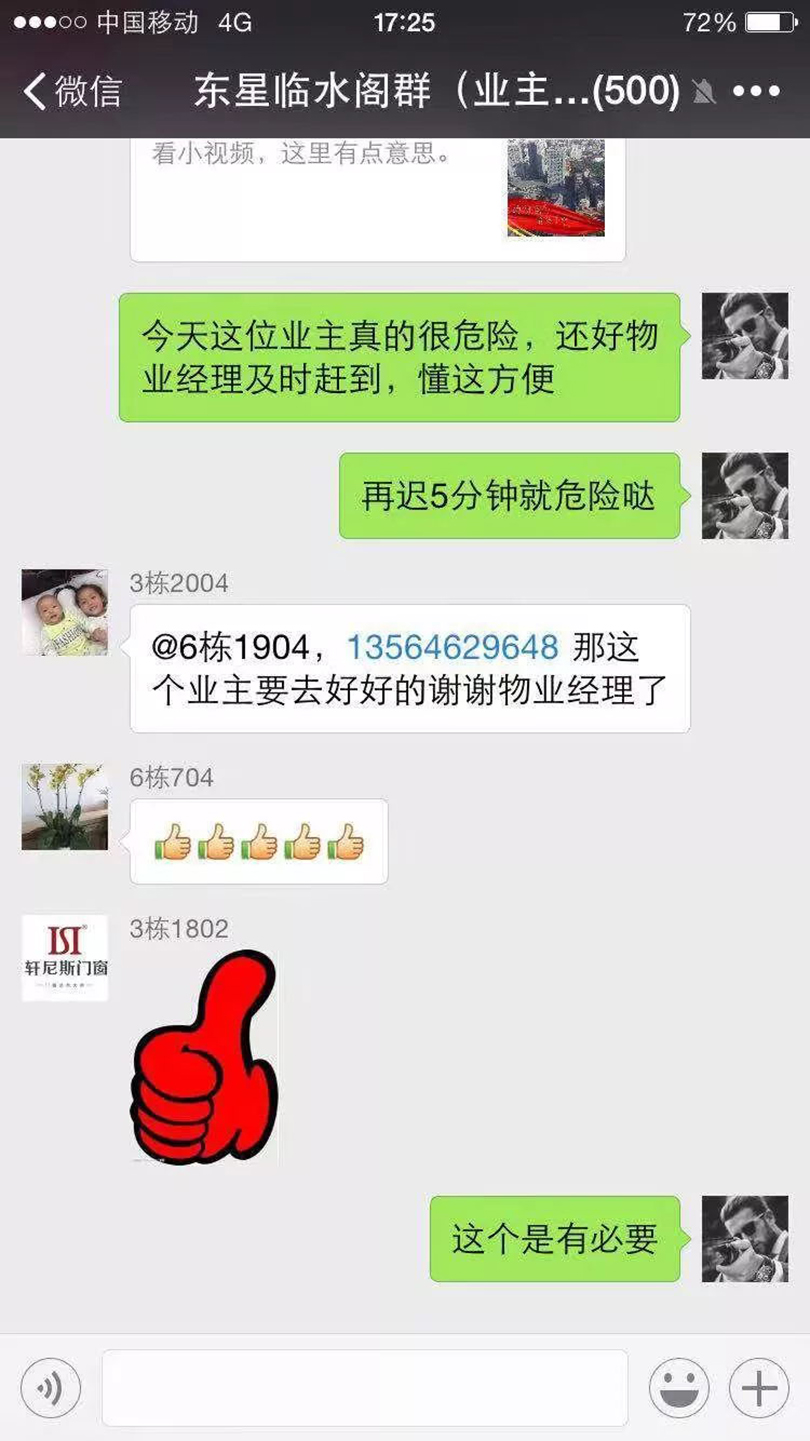View avatar profile of 3栋1802

[x=65, y=958]
